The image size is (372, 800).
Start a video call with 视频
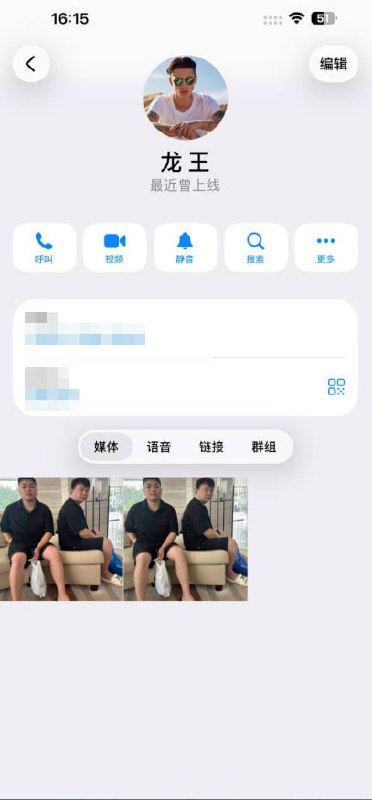click(x=115, y=247)
